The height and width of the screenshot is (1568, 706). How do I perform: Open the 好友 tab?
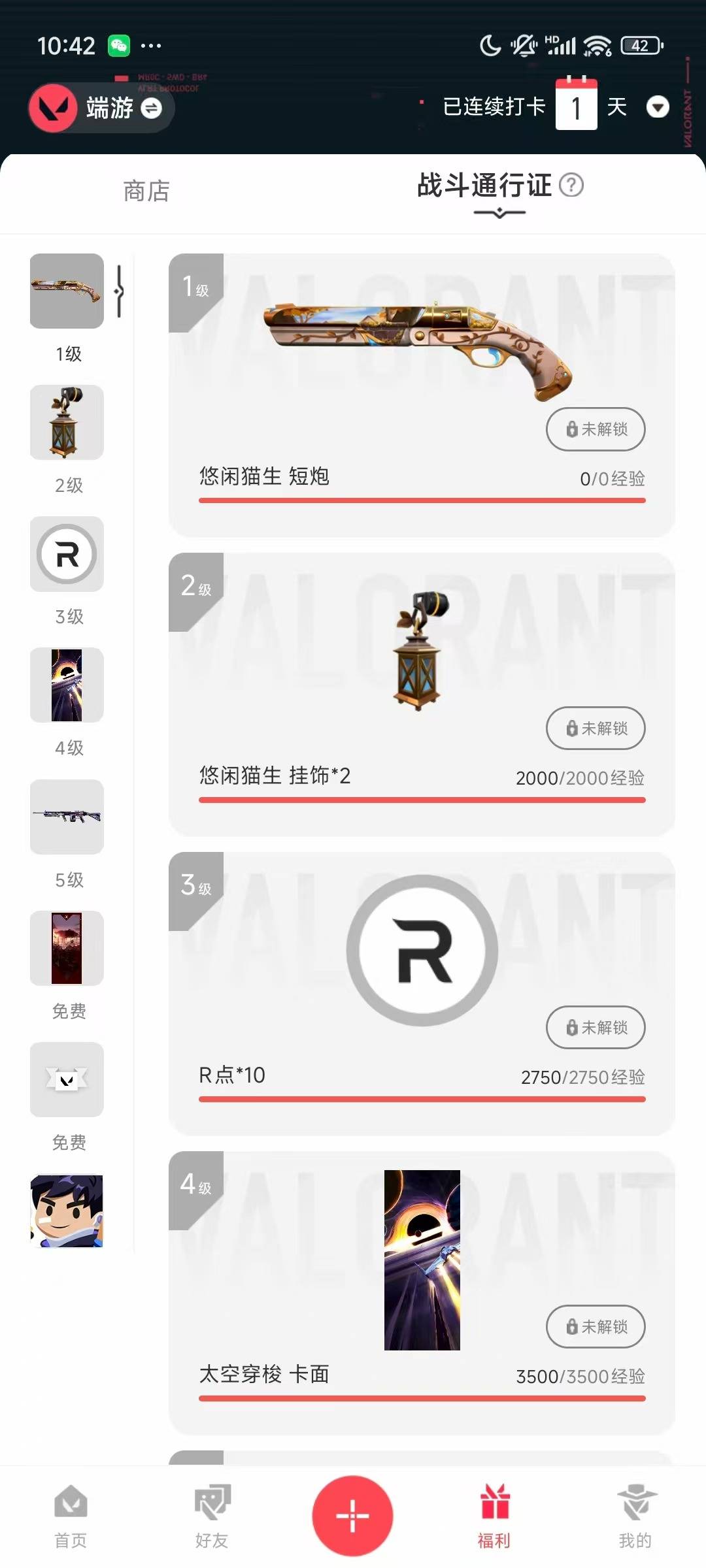212,1516
